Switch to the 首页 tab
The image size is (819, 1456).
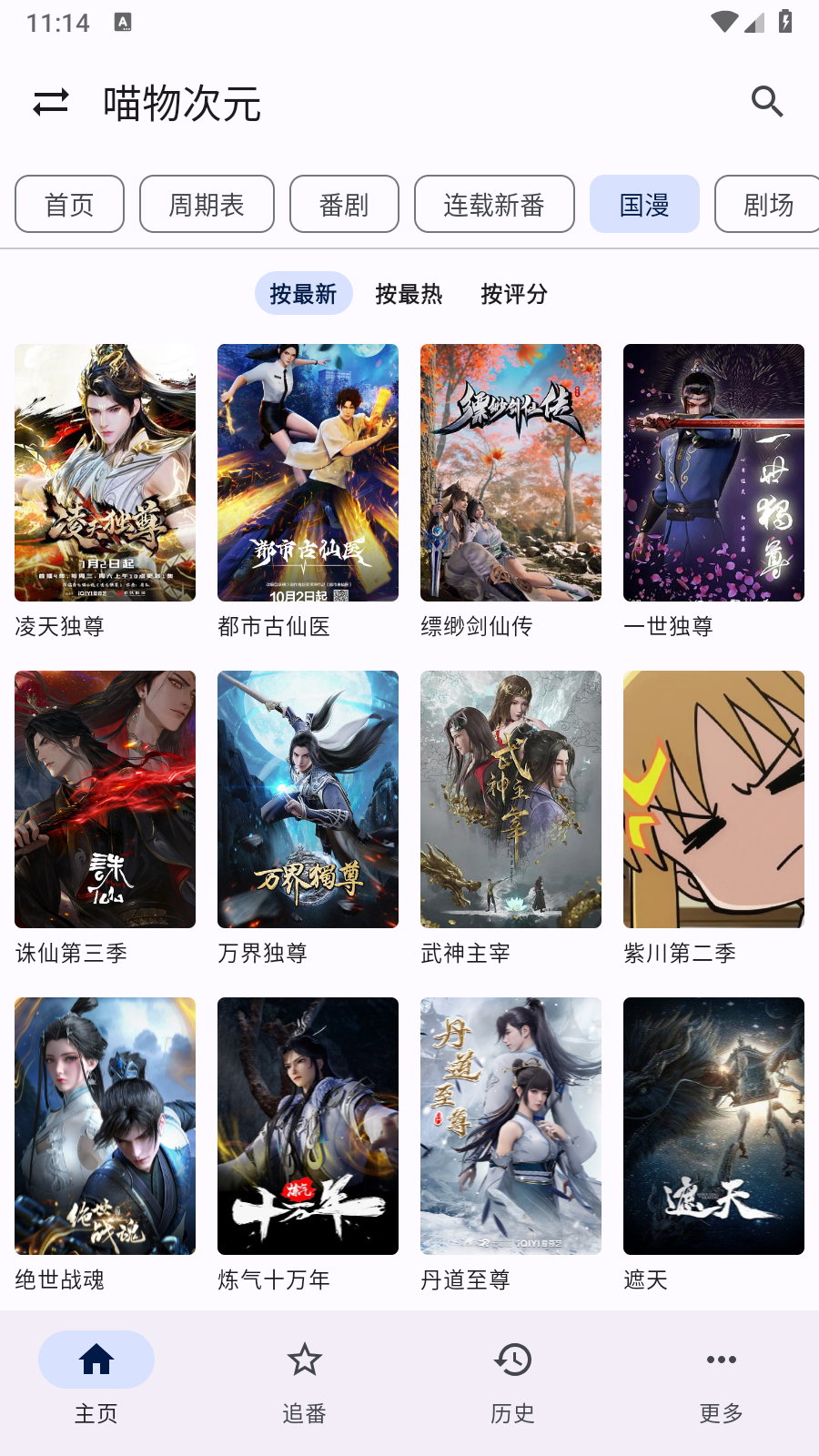tap(69, 205)
